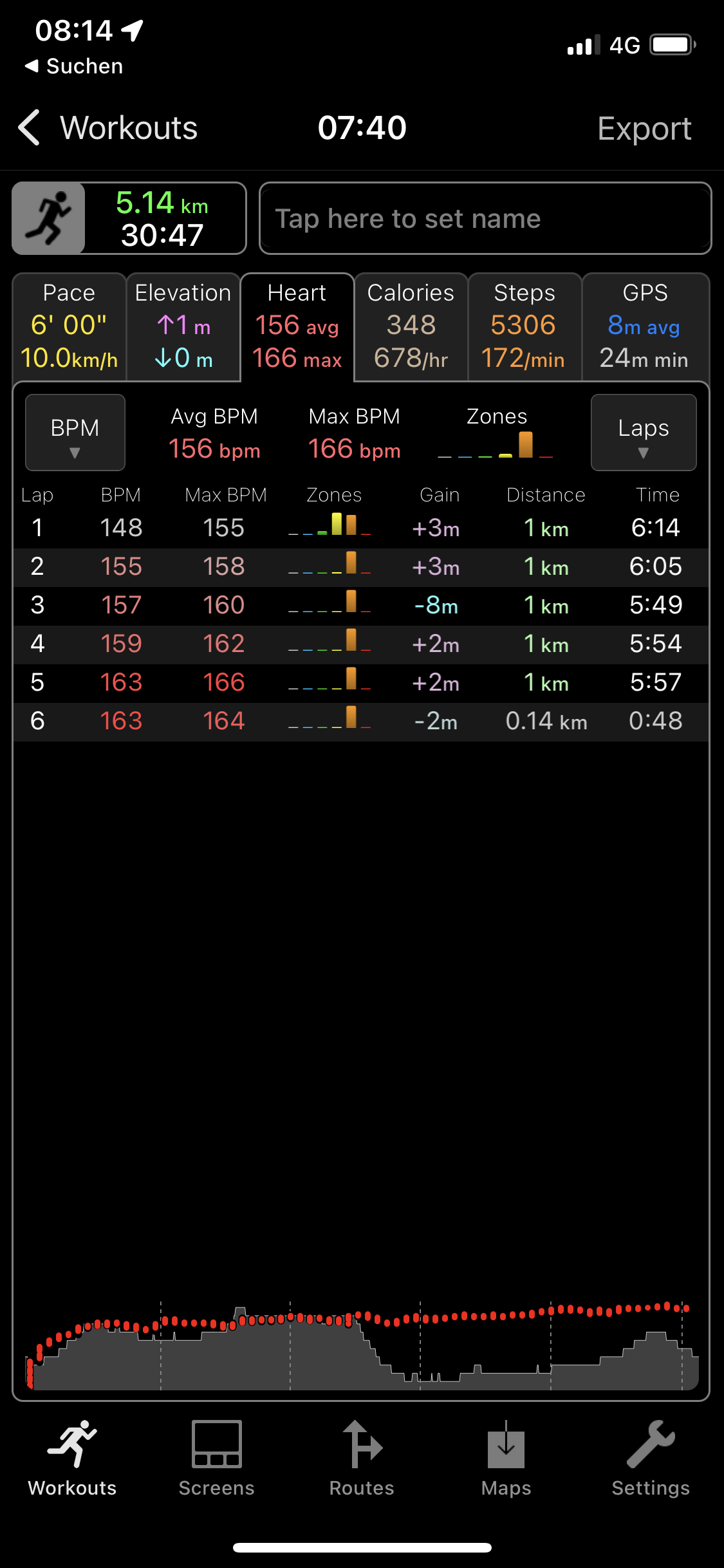The height and width of the screenshot is (1568, 724).
Task: Show the Steps tab
Action: (x=524, y=326)
